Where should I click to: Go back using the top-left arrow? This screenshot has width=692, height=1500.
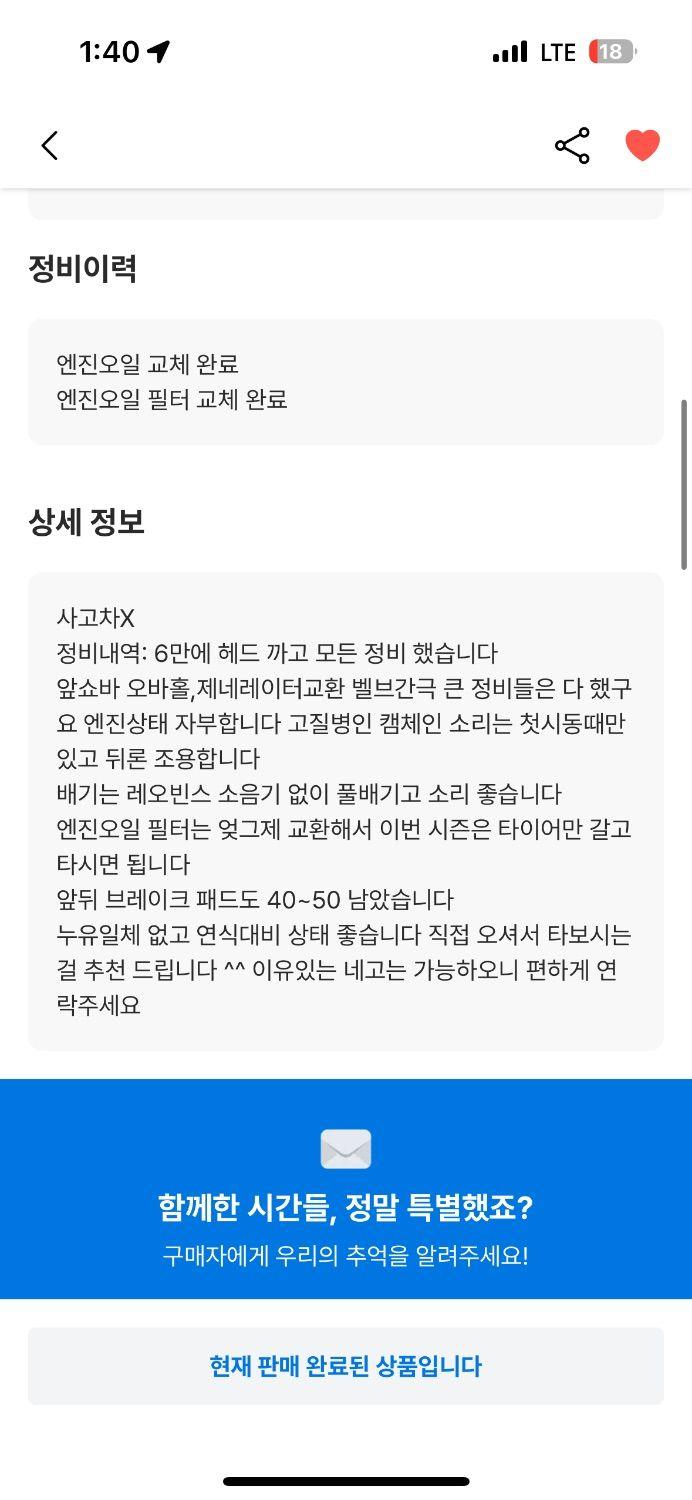tap(50, 146)
